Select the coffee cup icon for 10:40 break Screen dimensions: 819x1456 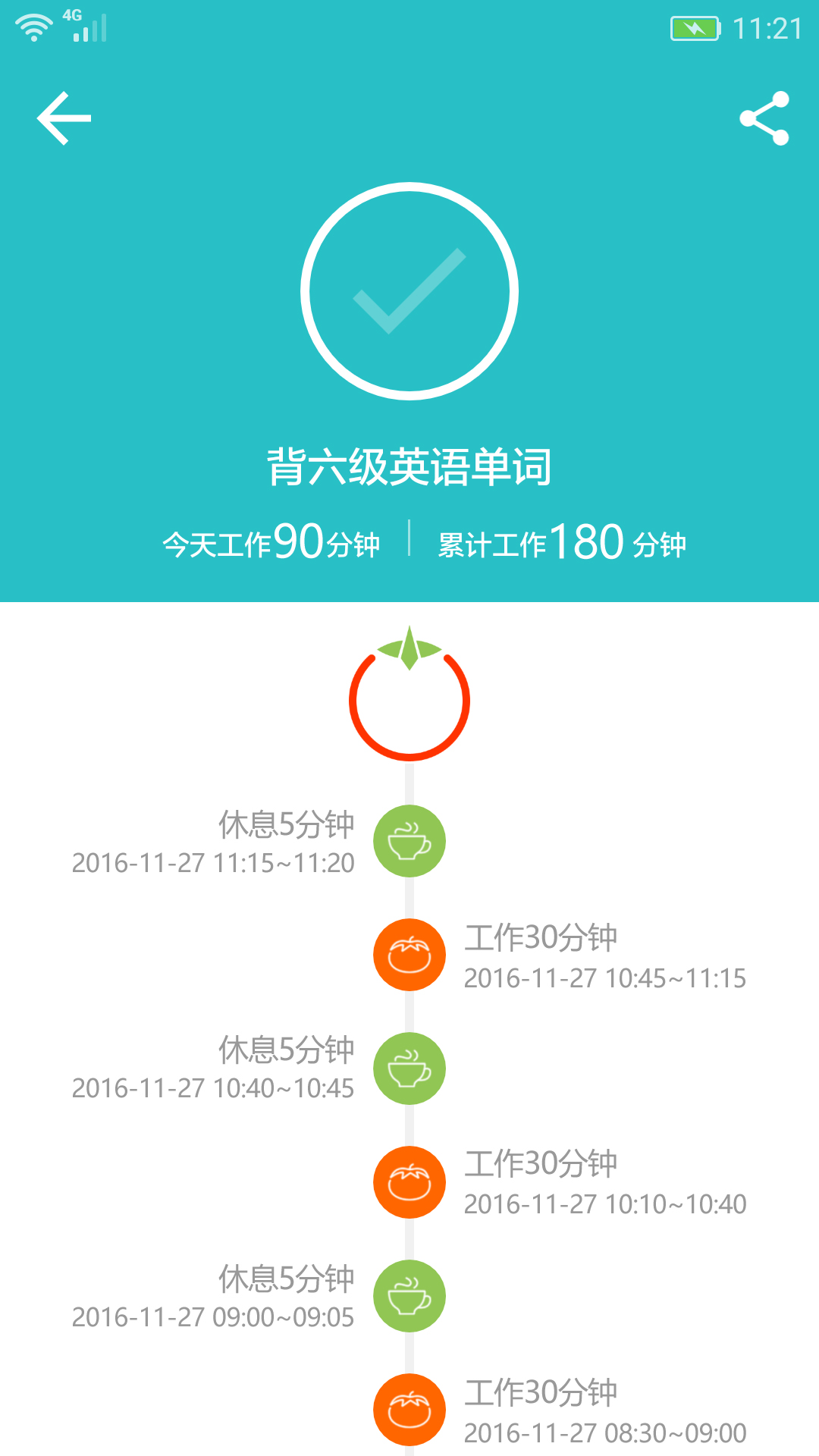(409, 1068)
